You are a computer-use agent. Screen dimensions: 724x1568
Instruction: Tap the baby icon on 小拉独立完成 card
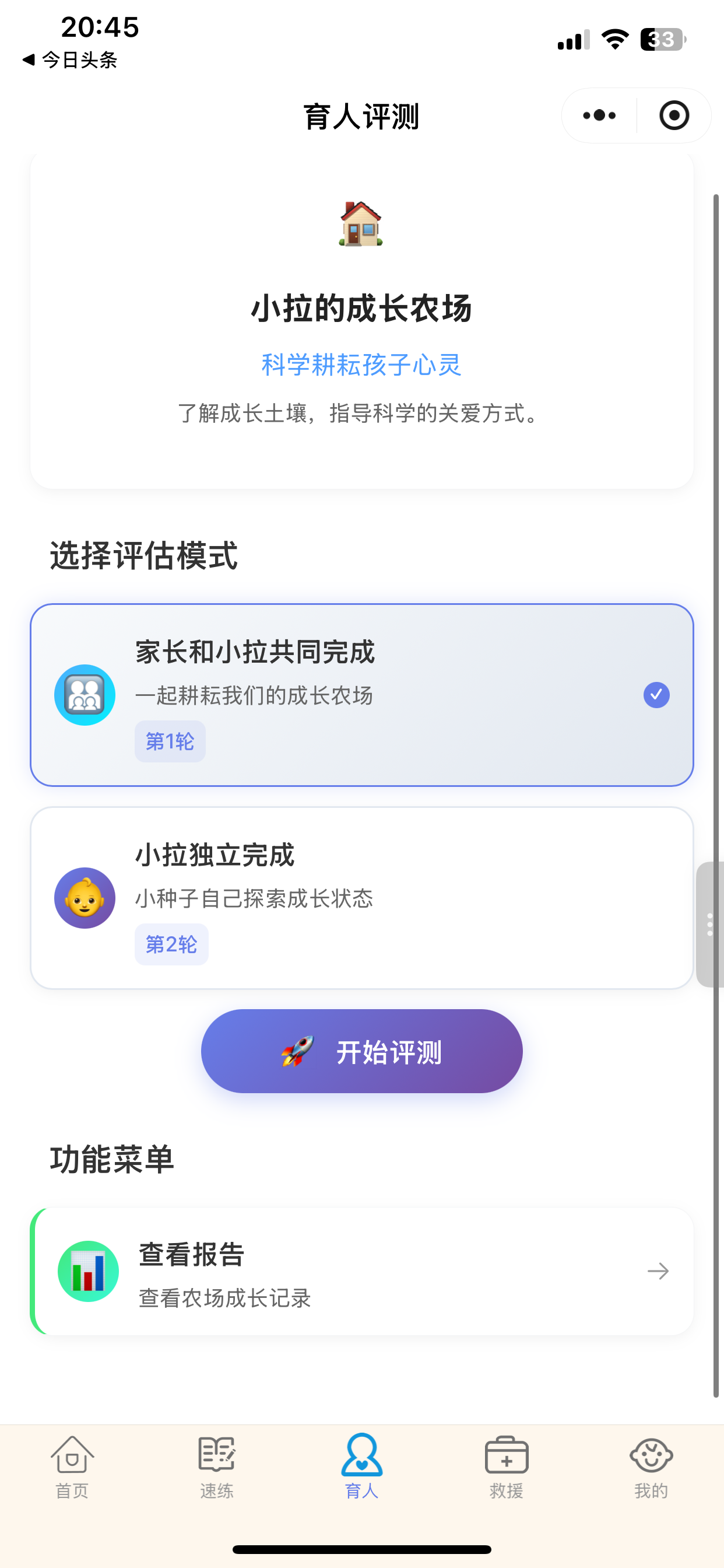(85, 897)
